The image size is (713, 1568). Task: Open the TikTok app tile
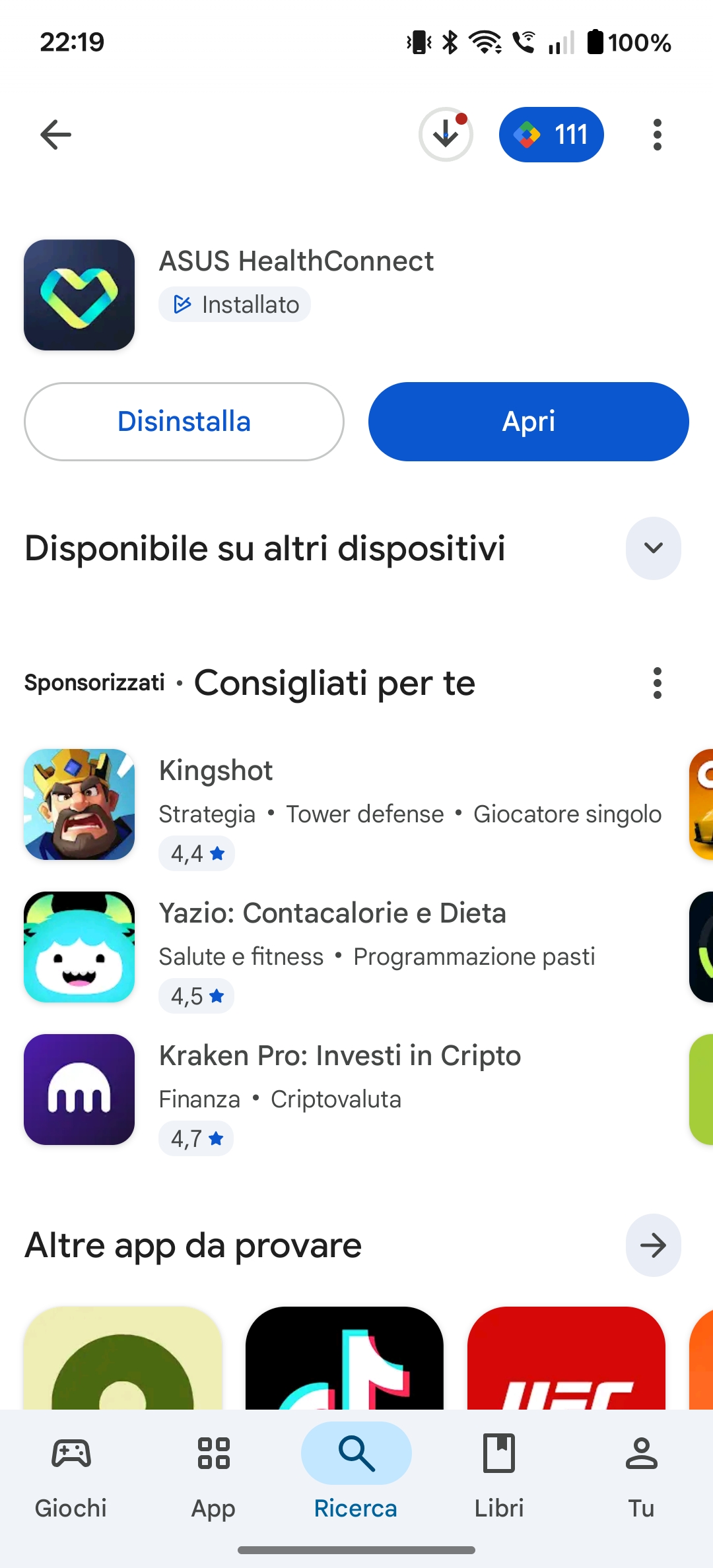click(x=344, y=1358)
